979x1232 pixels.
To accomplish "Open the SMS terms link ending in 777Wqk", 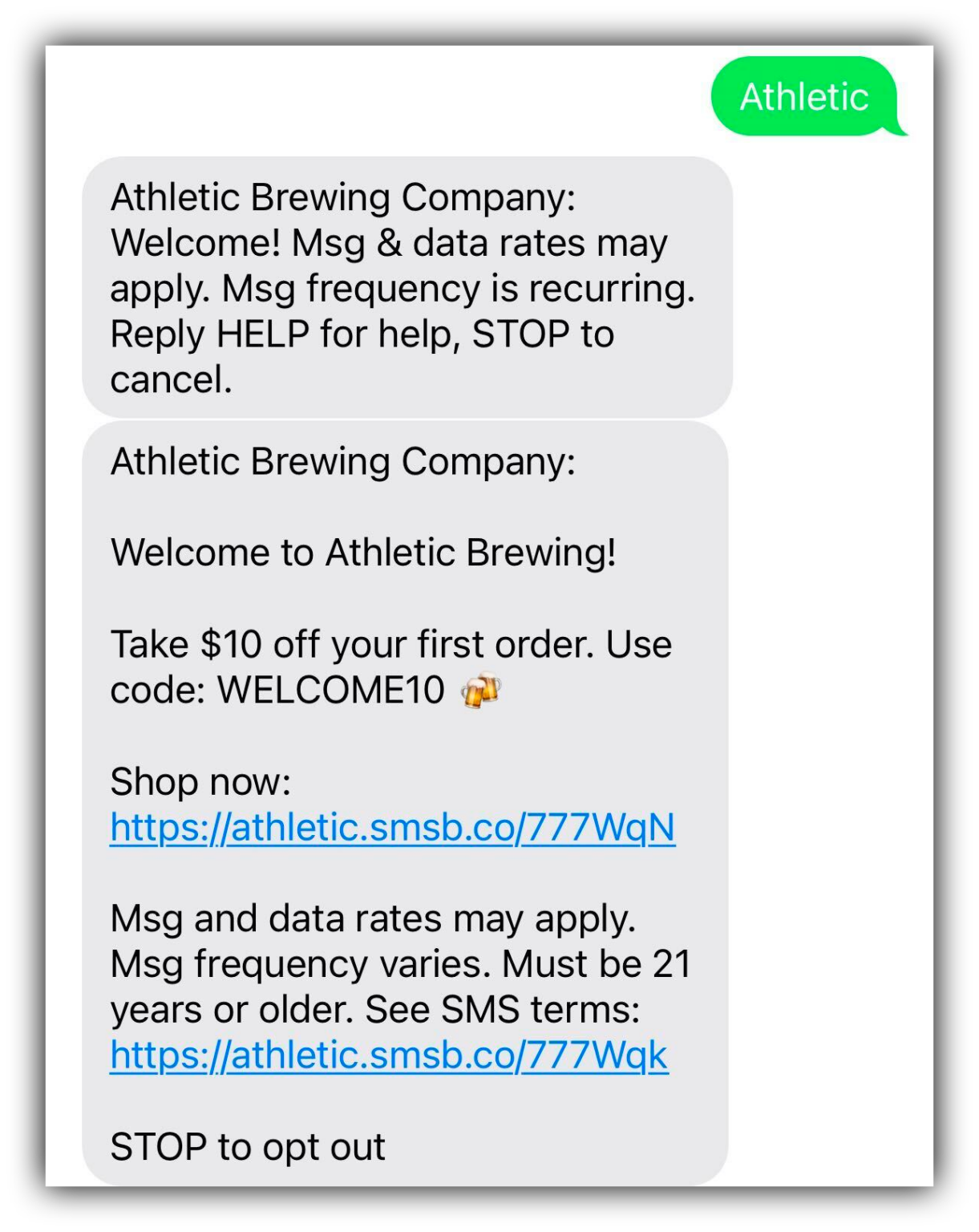I will point(389,1056).
